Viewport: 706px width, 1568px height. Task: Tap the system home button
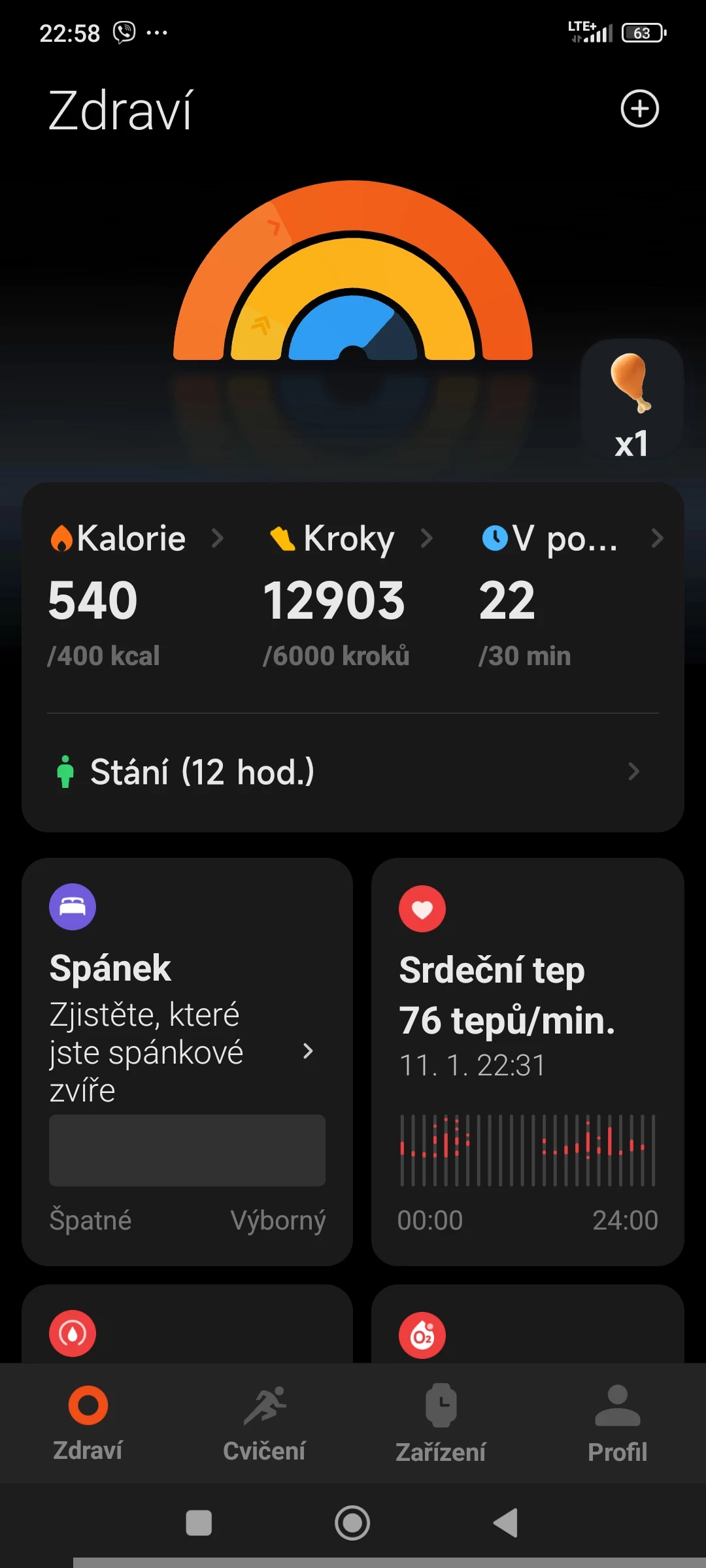[x=352, y=1523]
